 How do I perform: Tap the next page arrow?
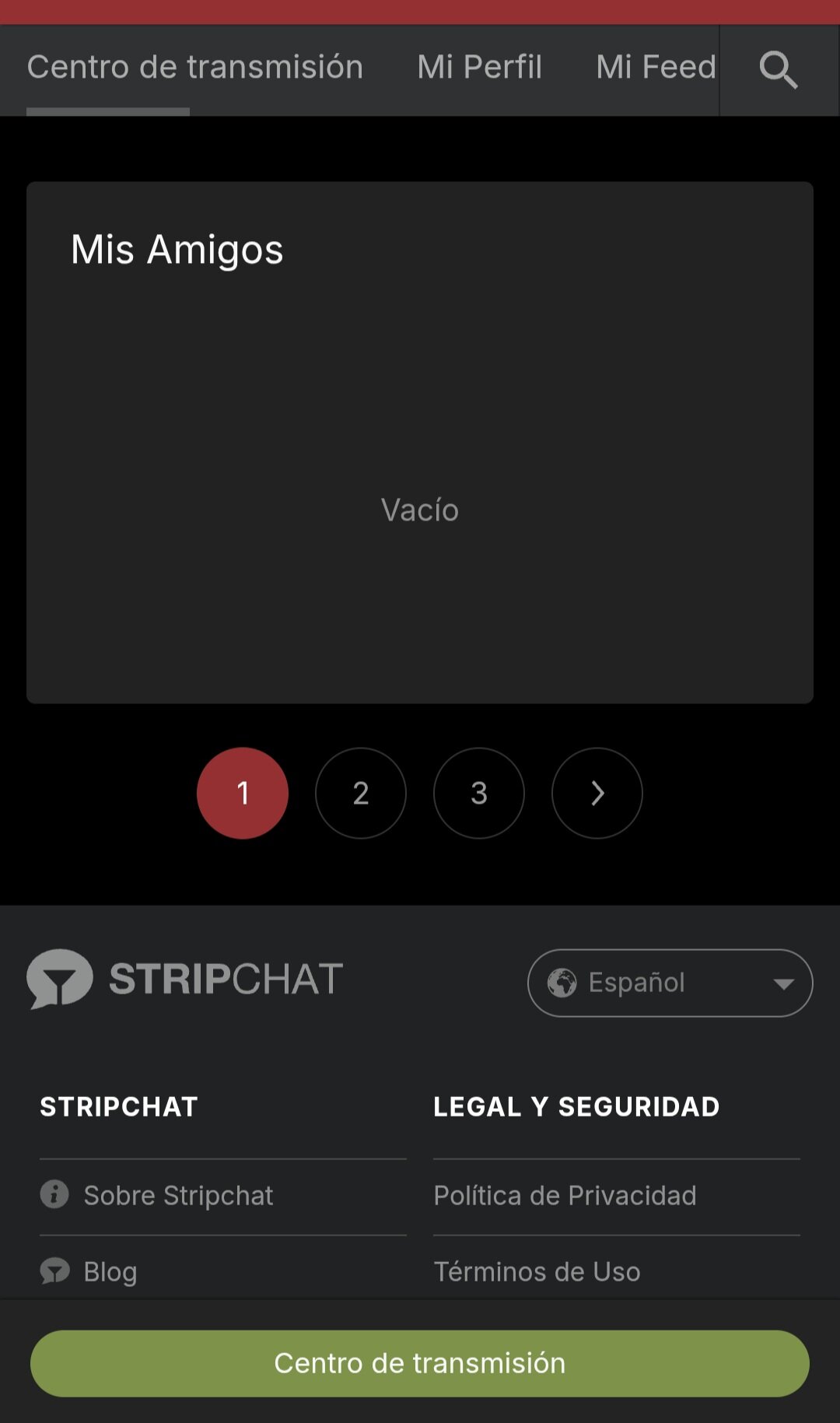click(597, 793)
